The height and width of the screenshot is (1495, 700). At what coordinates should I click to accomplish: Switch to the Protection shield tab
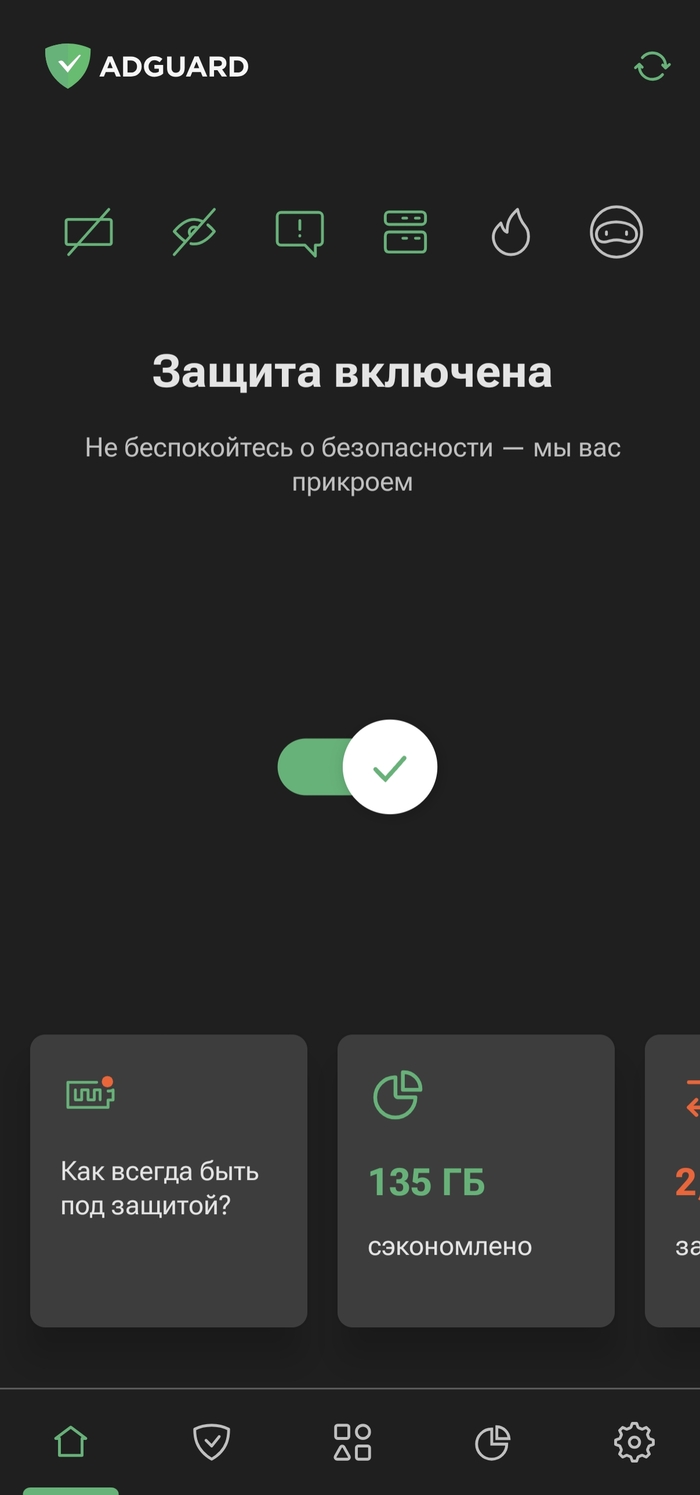[211, 1442]
